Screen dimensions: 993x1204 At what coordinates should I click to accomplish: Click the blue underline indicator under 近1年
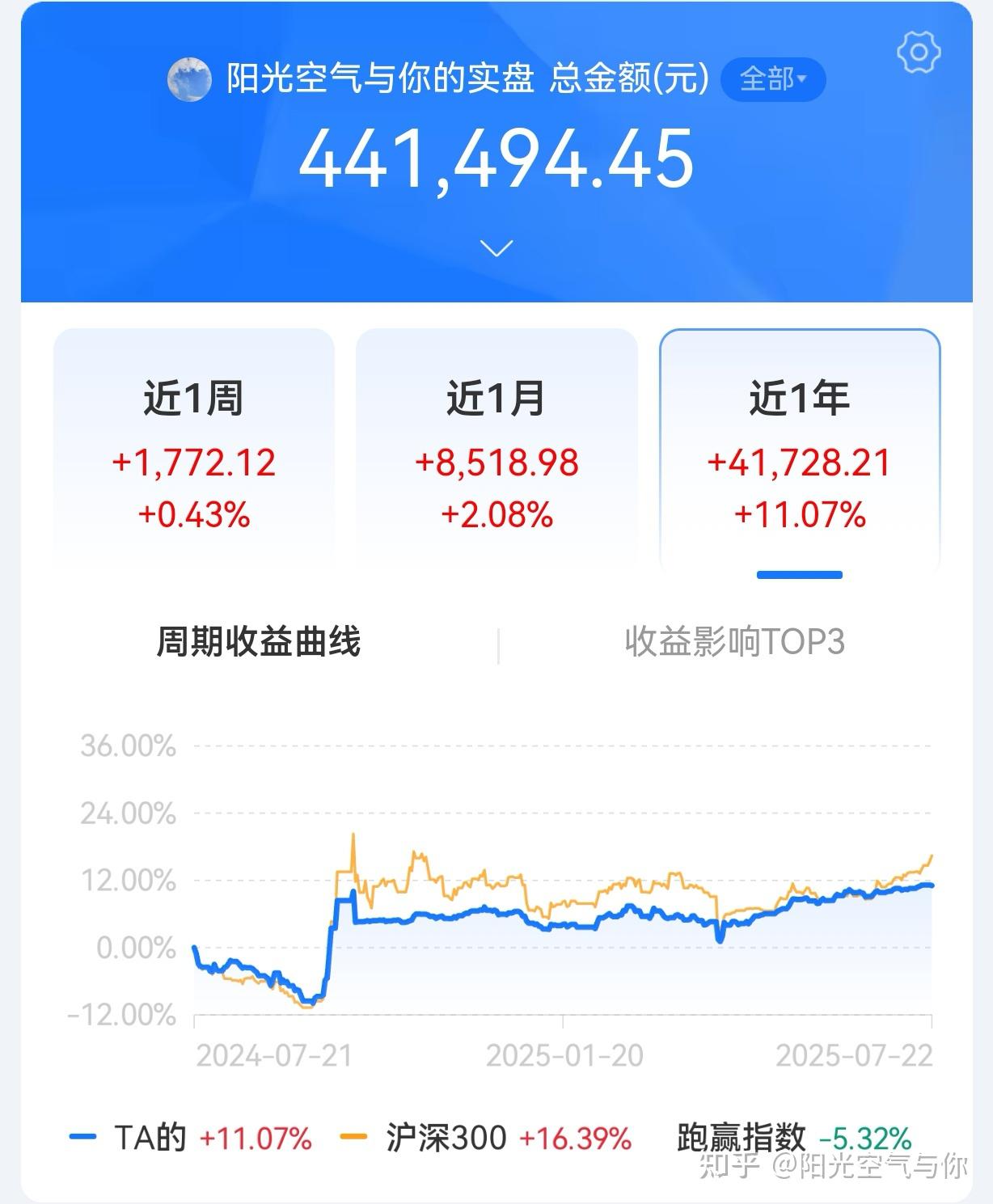tap(799, 575)
